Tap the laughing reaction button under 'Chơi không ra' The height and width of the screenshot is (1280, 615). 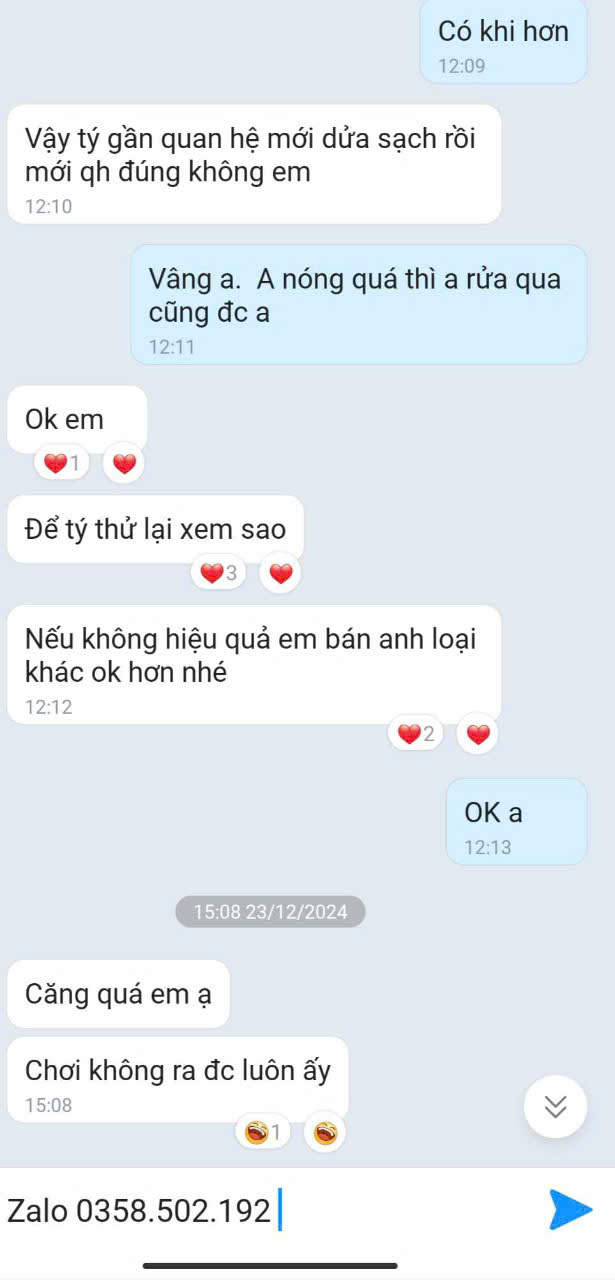[325, 1133]
